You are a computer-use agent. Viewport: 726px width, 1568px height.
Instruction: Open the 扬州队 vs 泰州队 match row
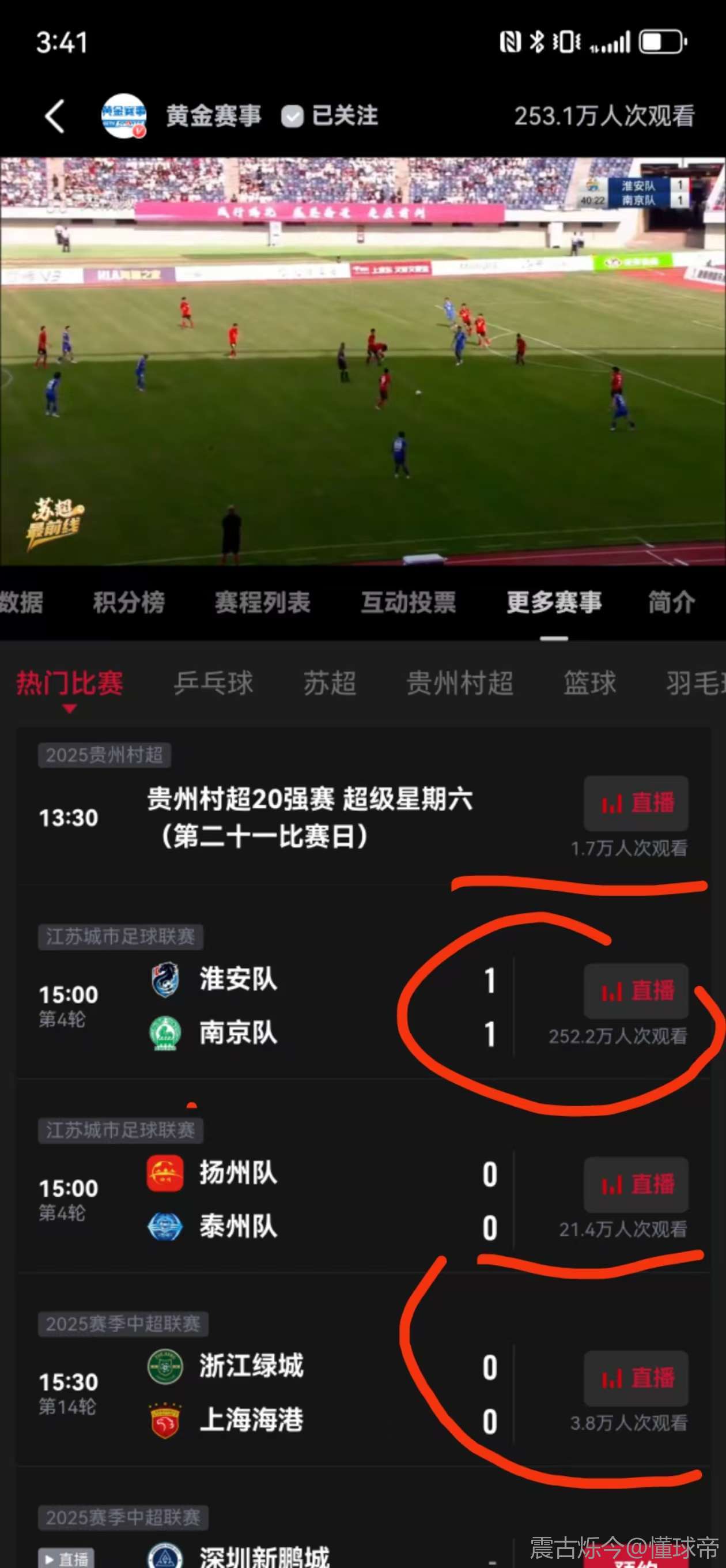(274, 1199)
